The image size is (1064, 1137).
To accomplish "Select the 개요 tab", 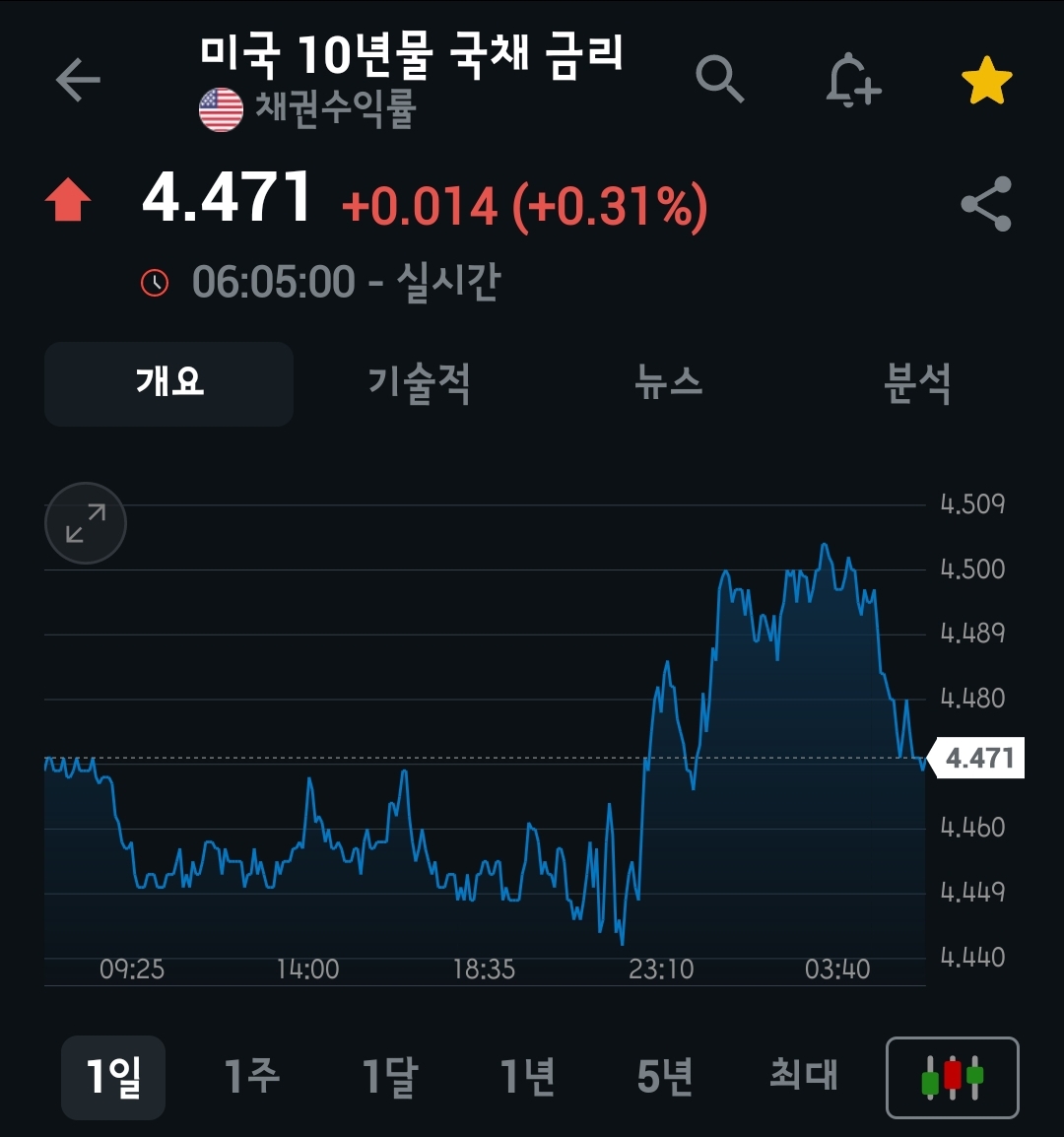I will point(169,383).
